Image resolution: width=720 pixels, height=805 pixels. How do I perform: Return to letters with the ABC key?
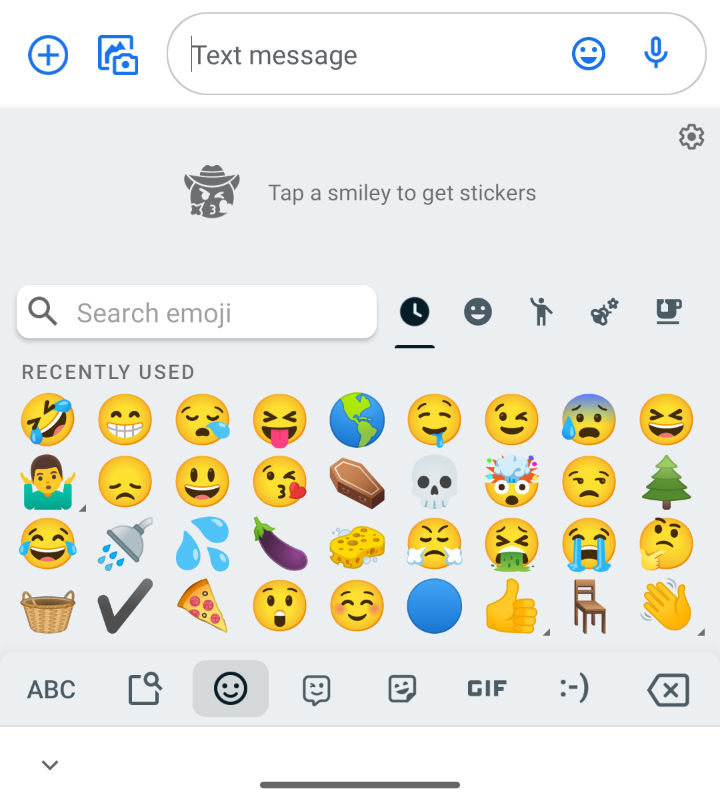point(50,689)
